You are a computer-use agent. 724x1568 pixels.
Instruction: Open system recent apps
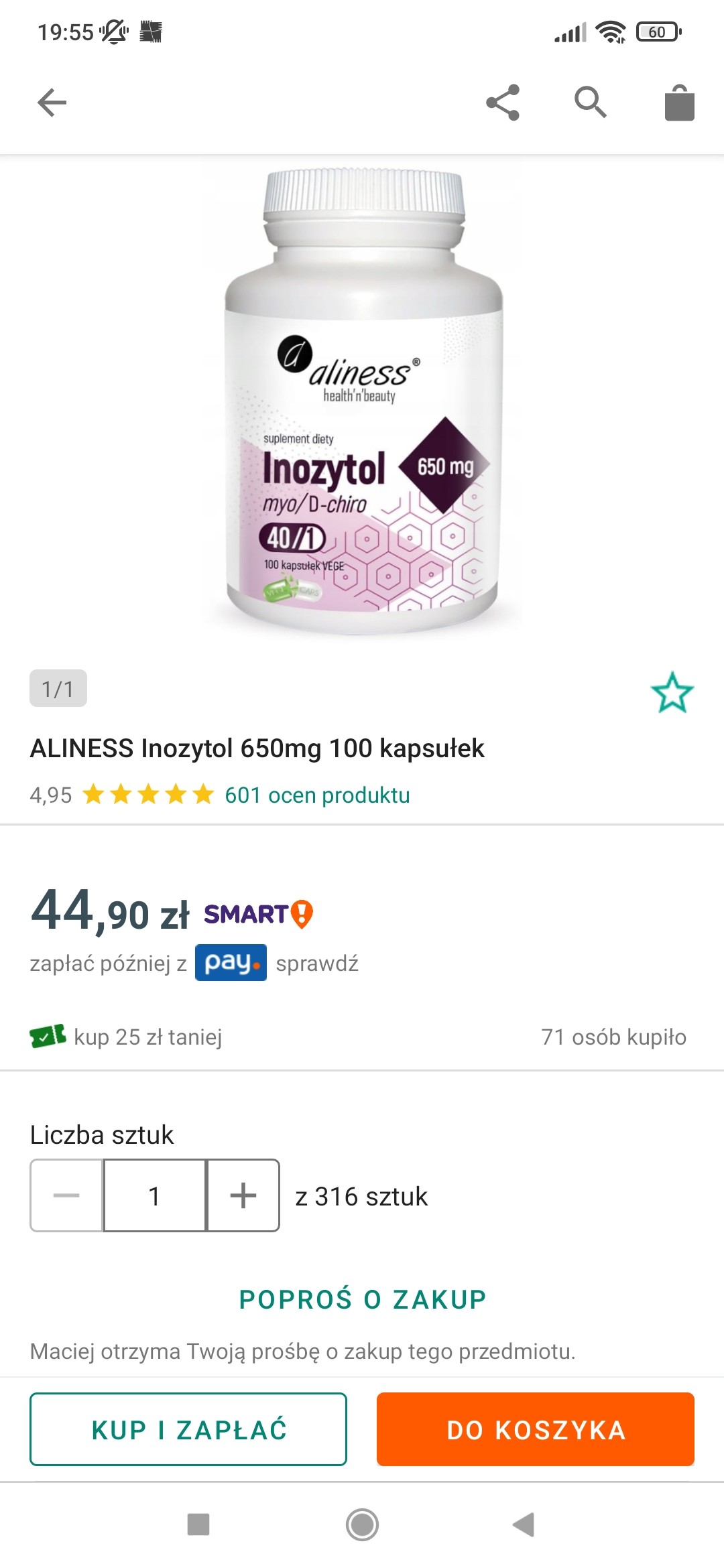(x=198, y=1524)
